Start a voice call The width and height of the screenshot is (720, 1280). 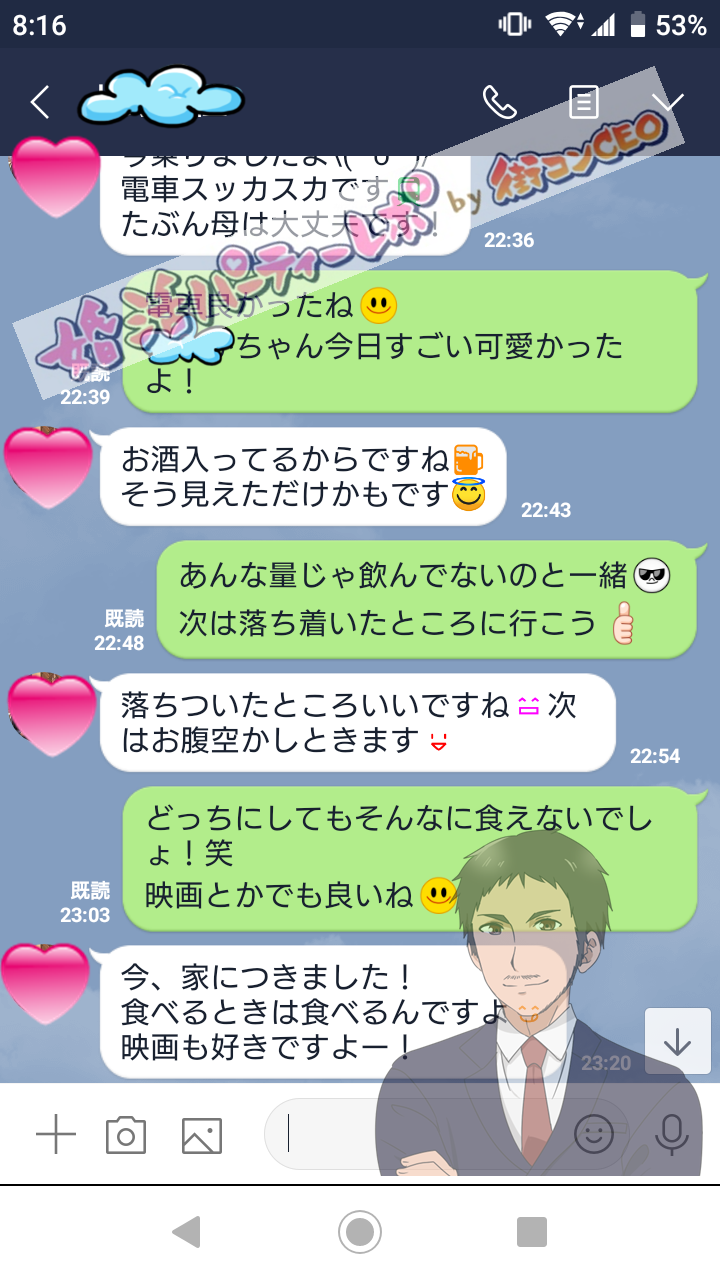tap(499, 101)
